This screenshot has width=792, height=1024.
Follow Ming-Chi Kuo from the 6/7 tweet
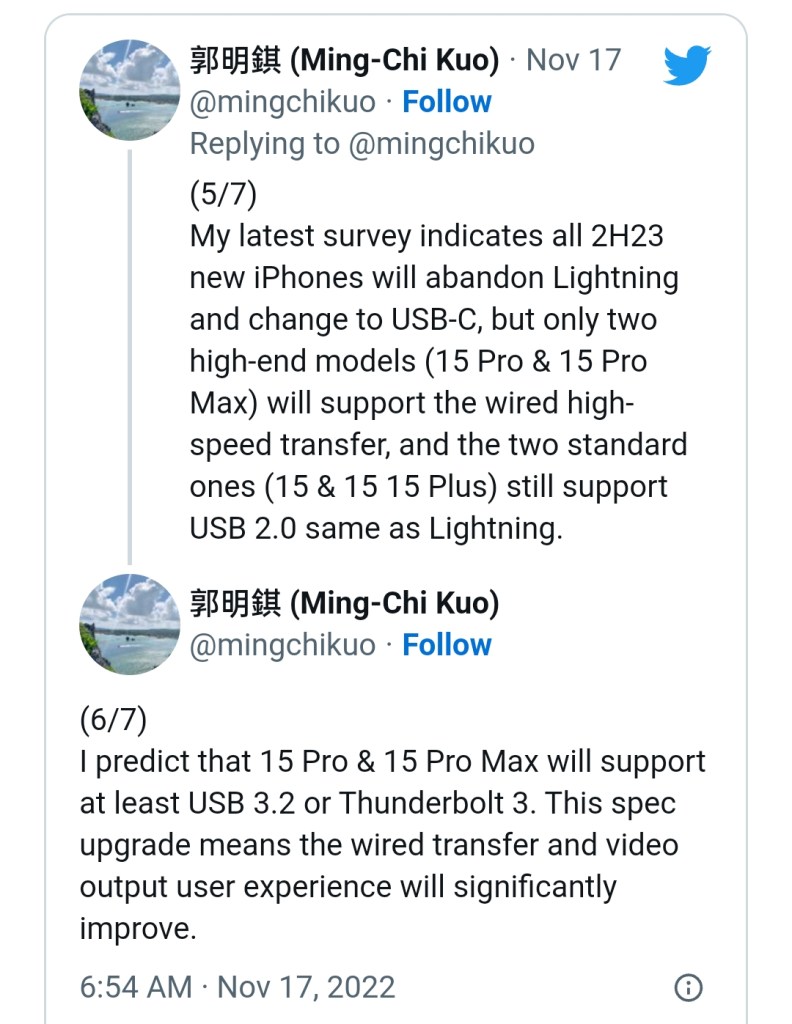click(x=446, y=645)
